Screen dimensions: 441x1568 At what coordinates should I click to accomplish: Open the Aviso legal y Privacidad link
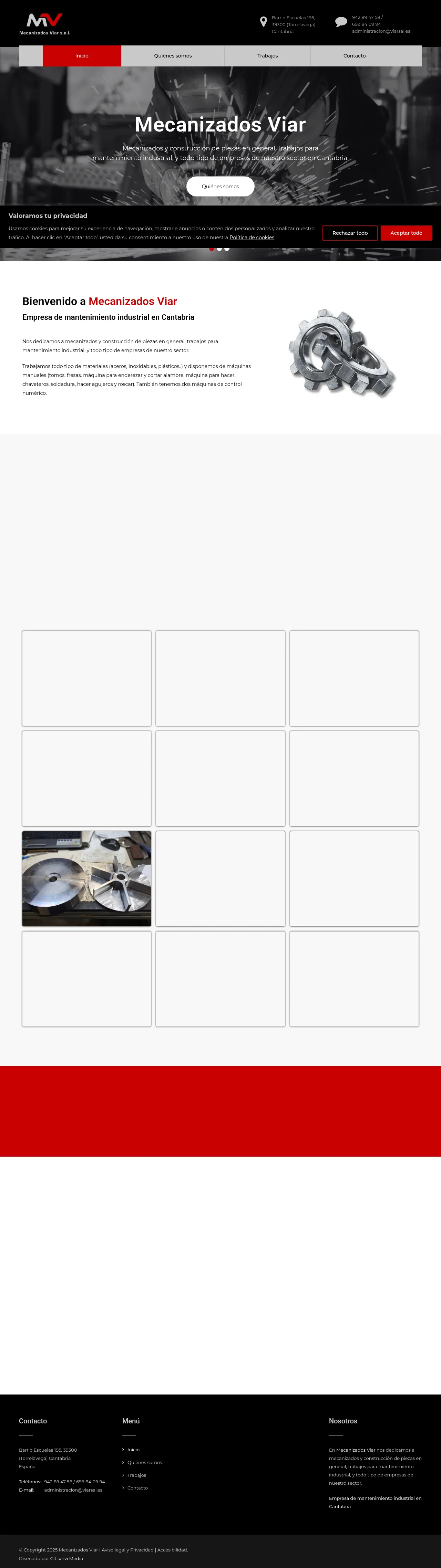click(x=127, y=1550)
